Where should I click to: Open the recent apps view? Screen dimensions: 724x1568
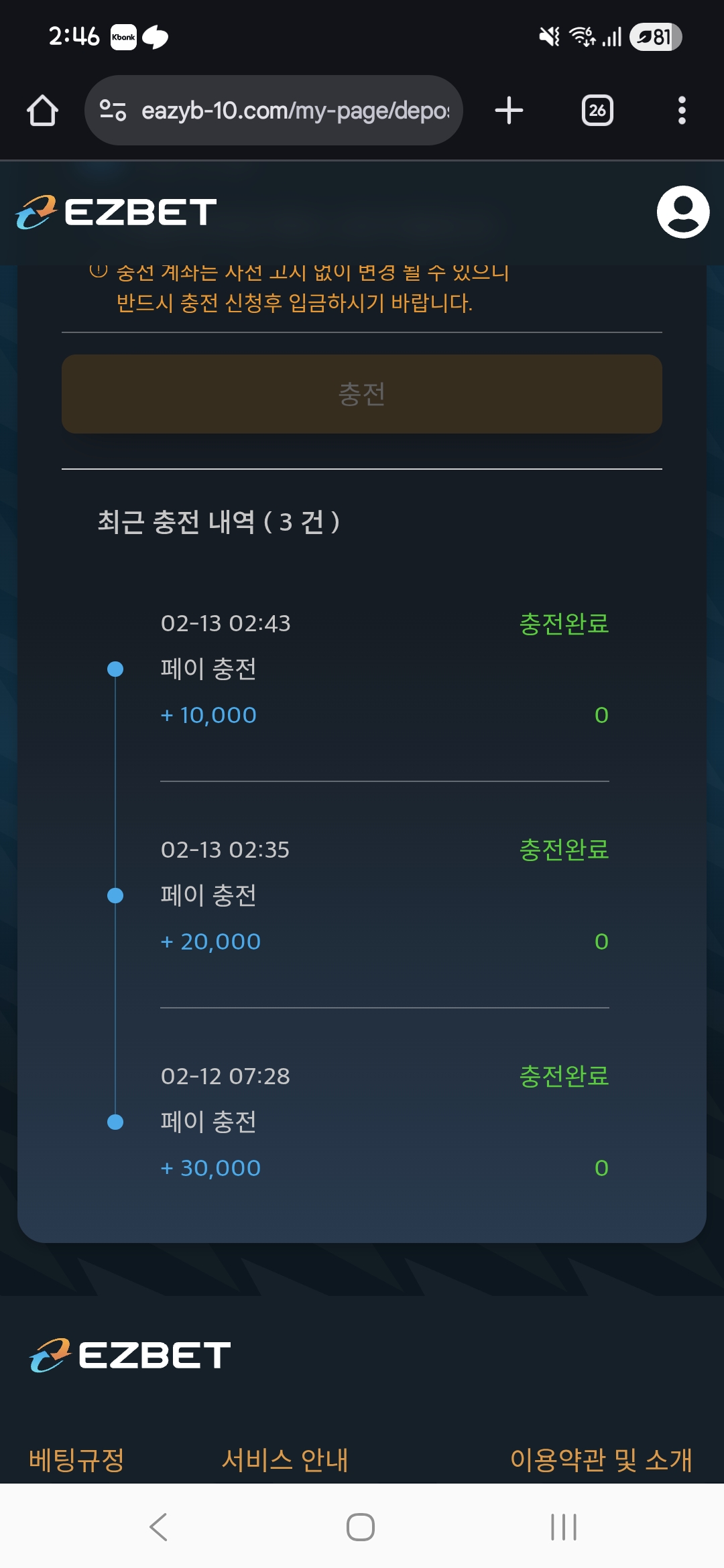click(x=563, y=1527)
